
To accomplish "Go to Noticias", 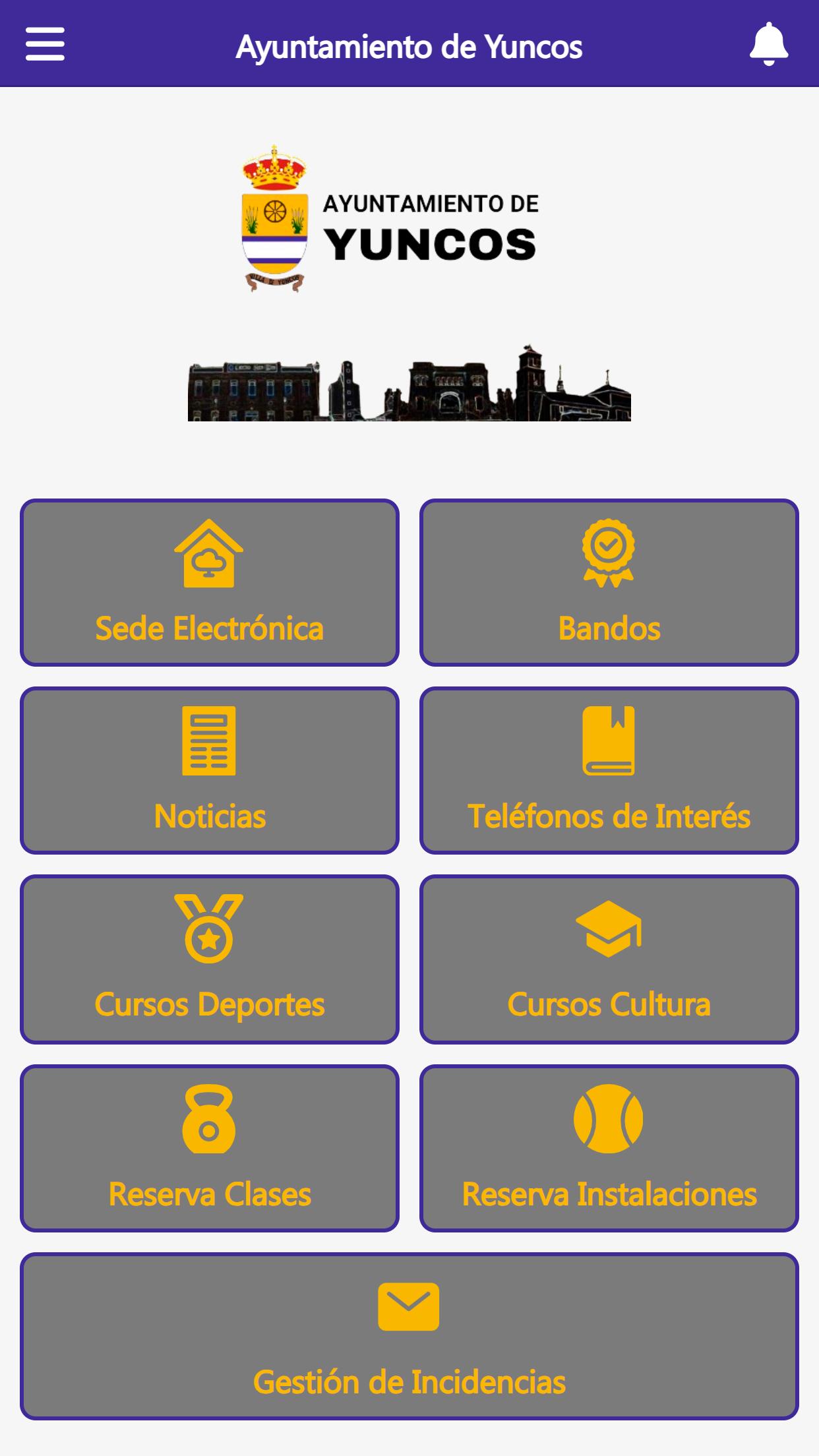I will coord(210,770).
